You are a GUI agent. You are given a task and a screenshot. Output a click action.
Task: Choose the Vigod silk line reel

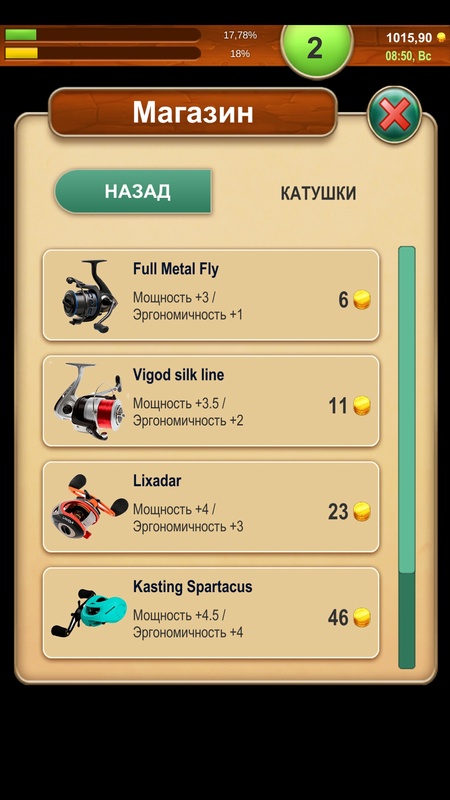pos(211,401)
